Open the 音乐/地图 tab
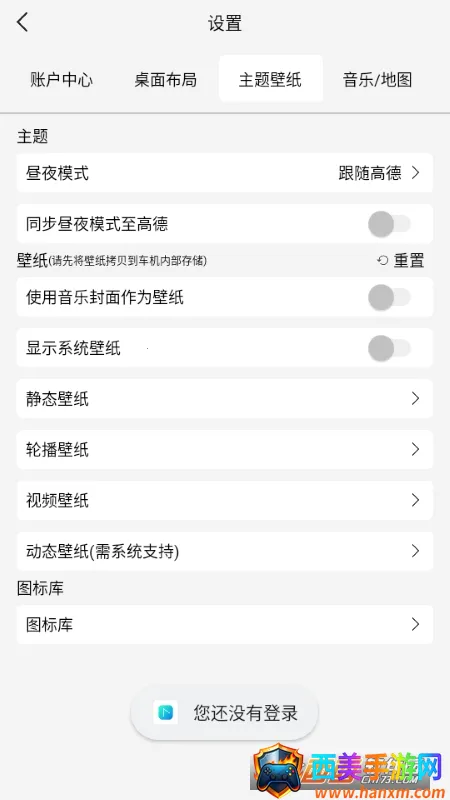This screenshot has height=800, width=450. click(378, 80)
